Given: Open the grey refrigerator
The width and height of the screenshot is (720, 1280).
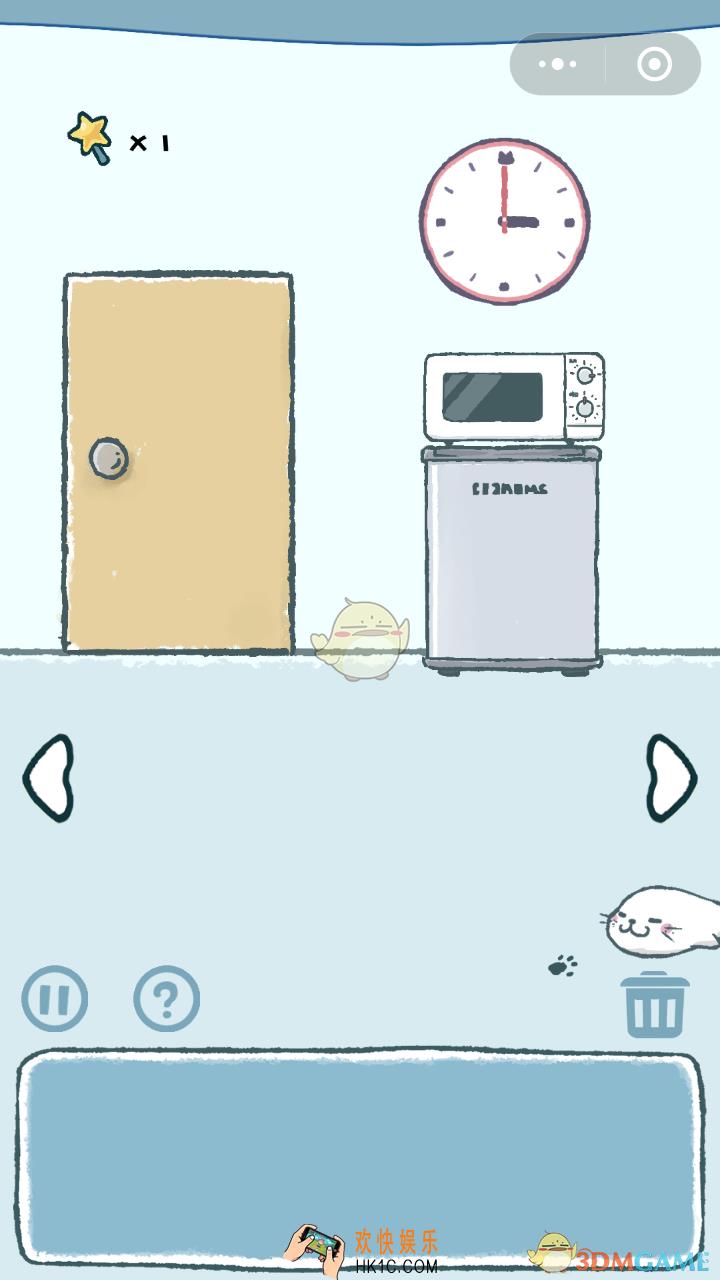Looking at the screenshot, I should (x=511, y=560).
